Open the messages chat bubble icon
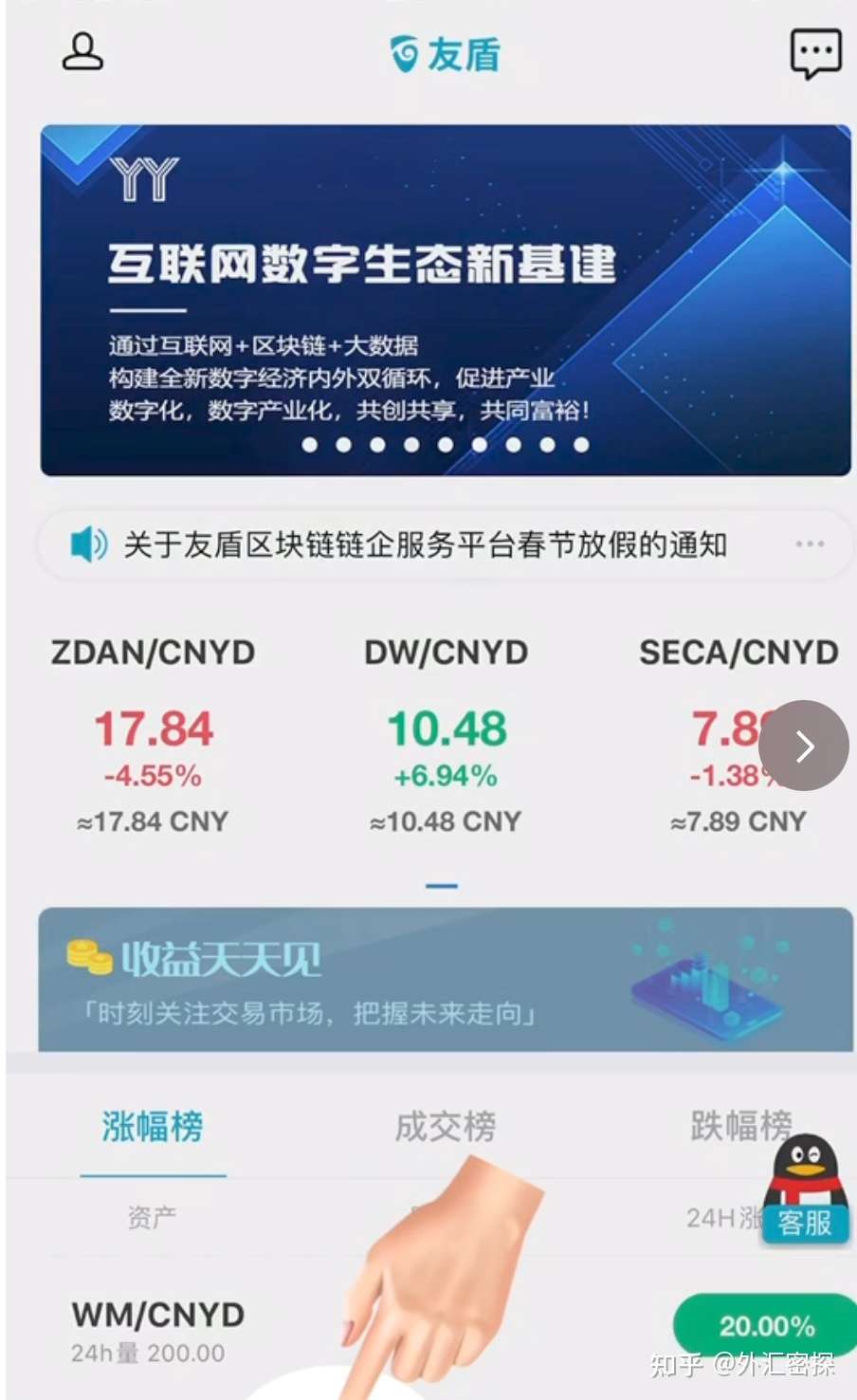 coord(815,53)
